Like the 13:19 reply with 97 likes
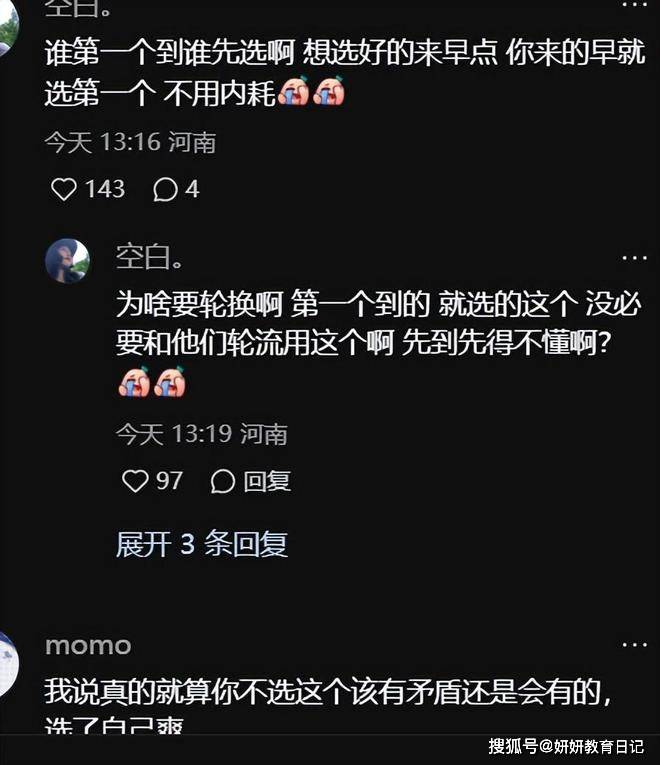 click(135, 481)
